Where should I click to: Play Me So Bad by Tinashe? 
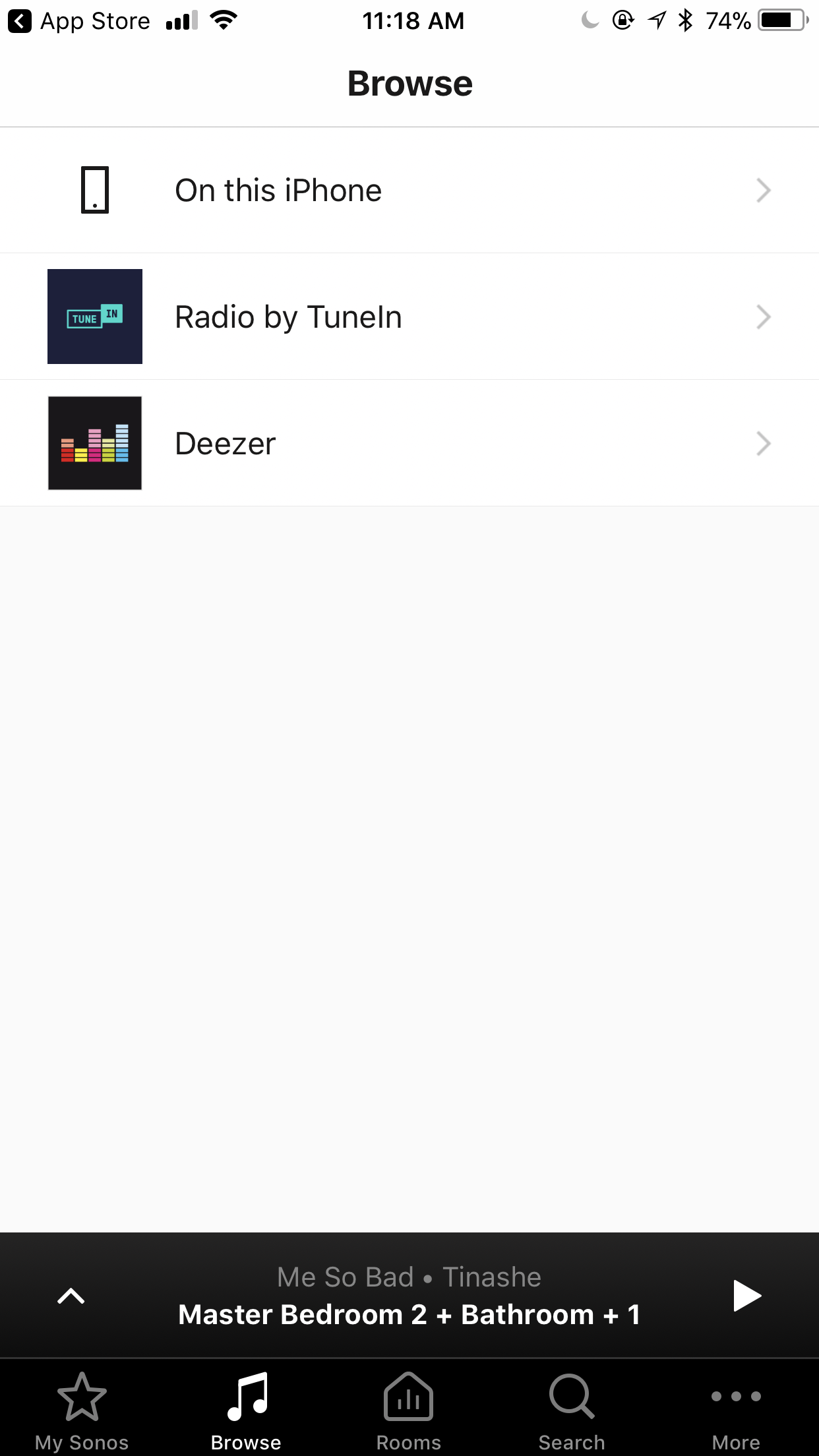click(x=747, y=1296)
